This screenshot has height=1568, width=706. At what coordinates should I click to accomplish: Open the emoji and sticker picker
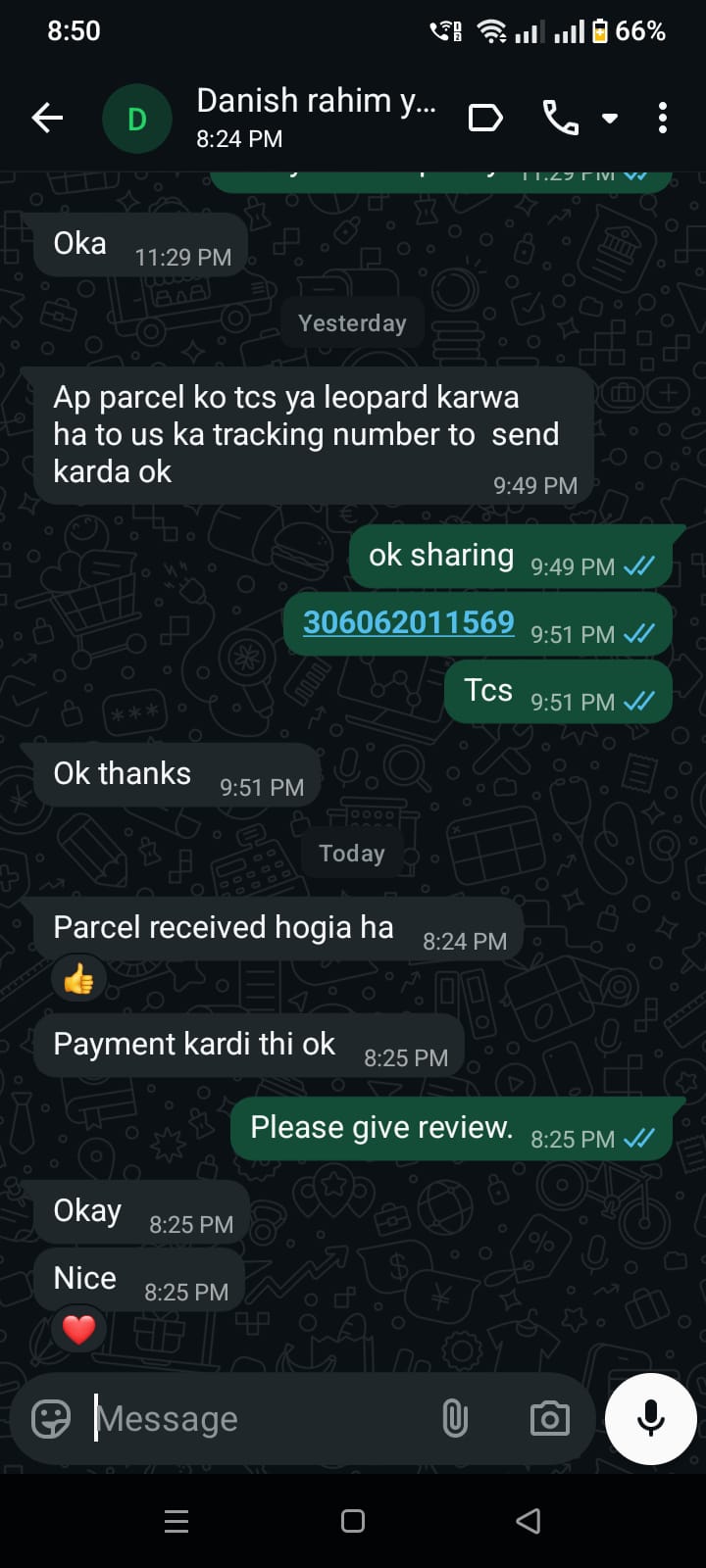[x=51, y=1418]
